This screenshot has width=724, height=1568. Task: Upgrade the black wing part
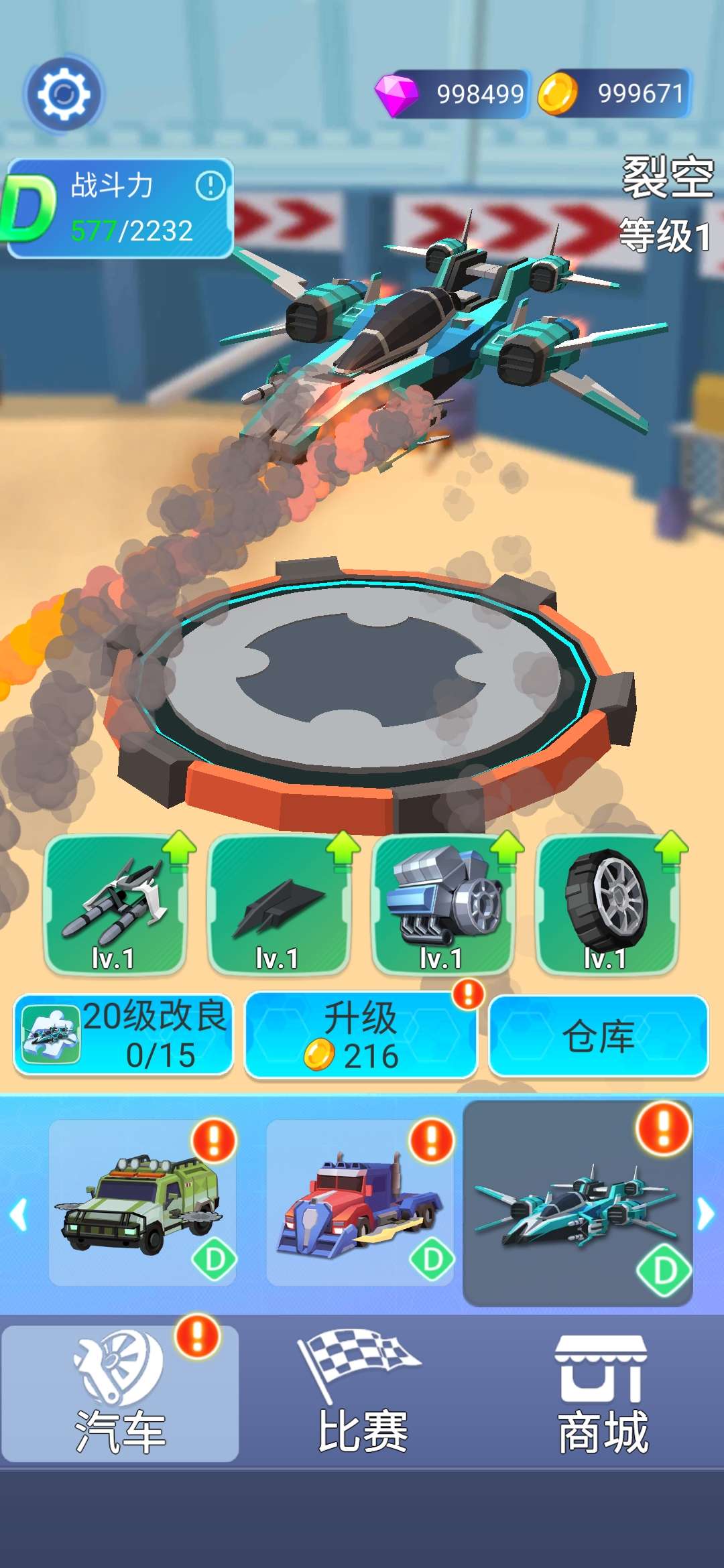tap(279, 904)
